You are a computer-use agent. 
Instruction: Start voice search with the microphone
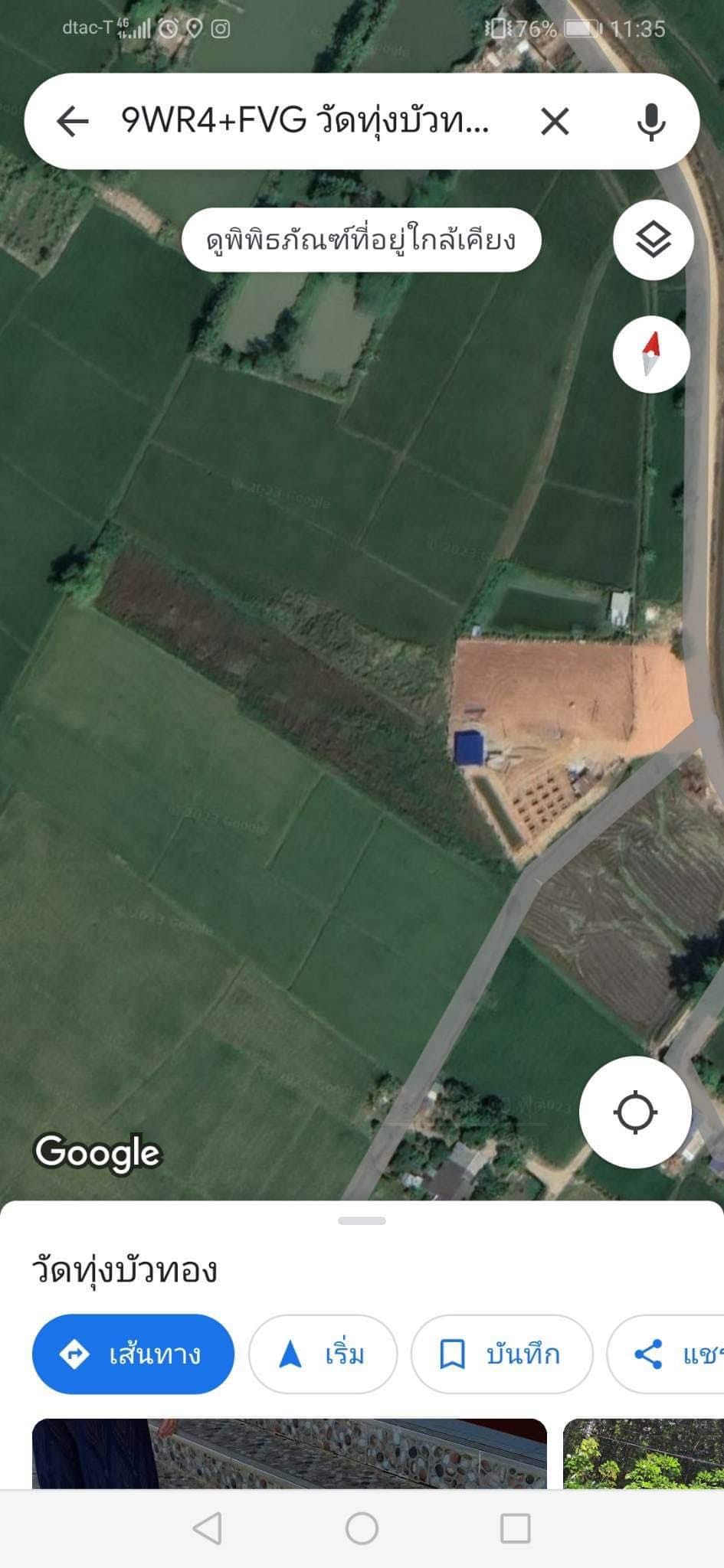(650, 121)
